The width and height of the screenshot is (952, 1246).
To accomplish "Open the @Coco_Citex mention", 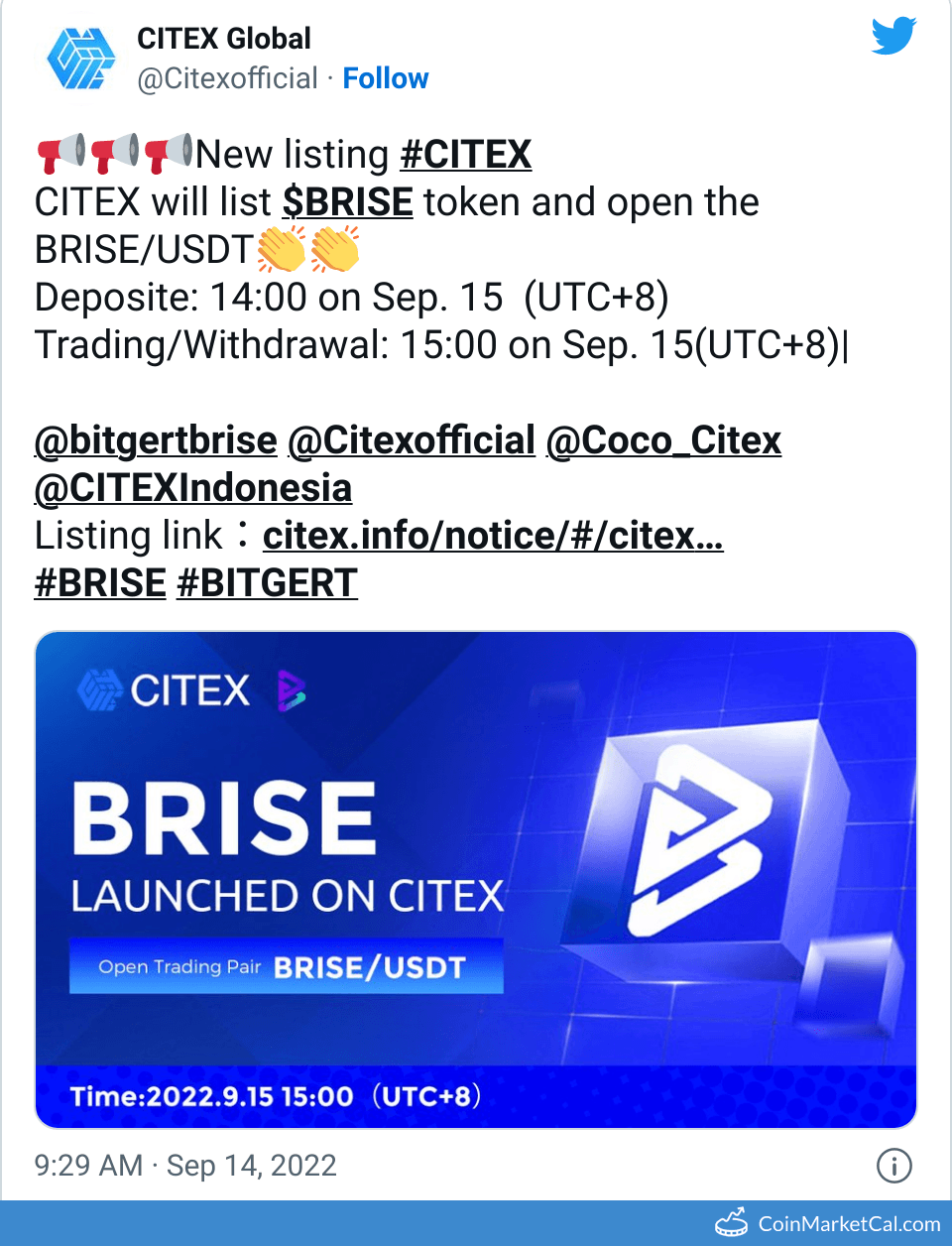I will (663, 439).
